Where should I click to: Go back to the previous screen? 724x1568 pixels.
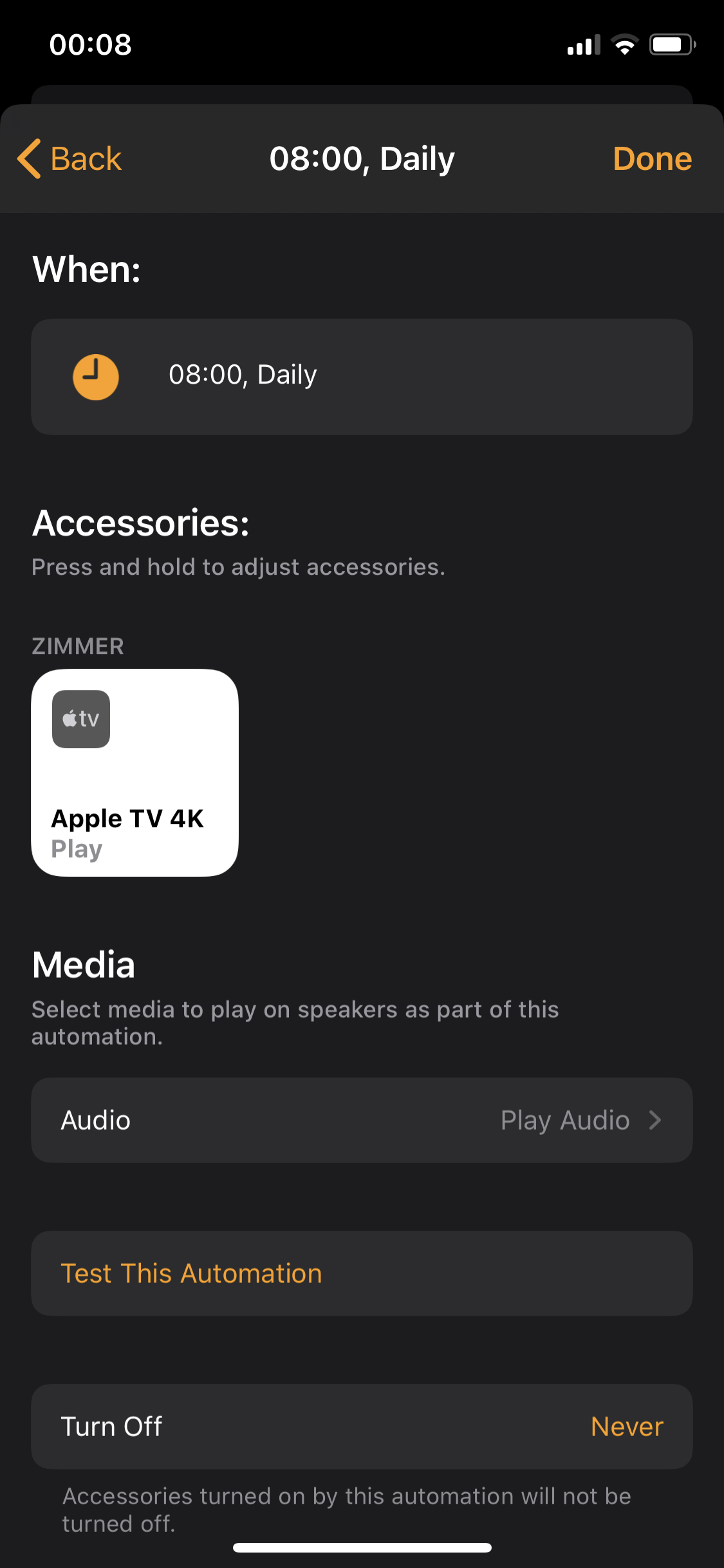click(70, 159)
